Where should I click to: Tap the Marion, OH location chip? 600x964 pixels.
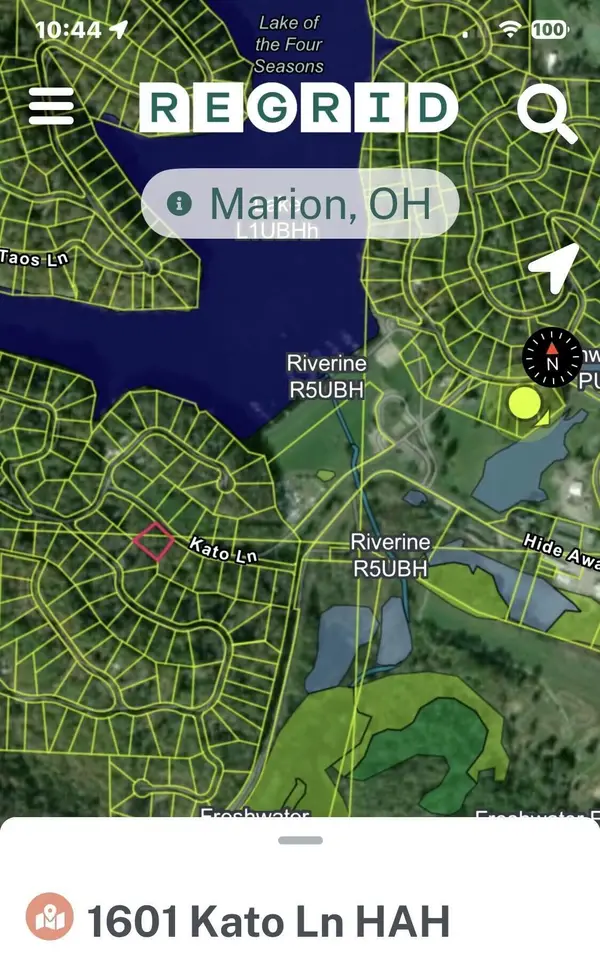pos(301,204)
